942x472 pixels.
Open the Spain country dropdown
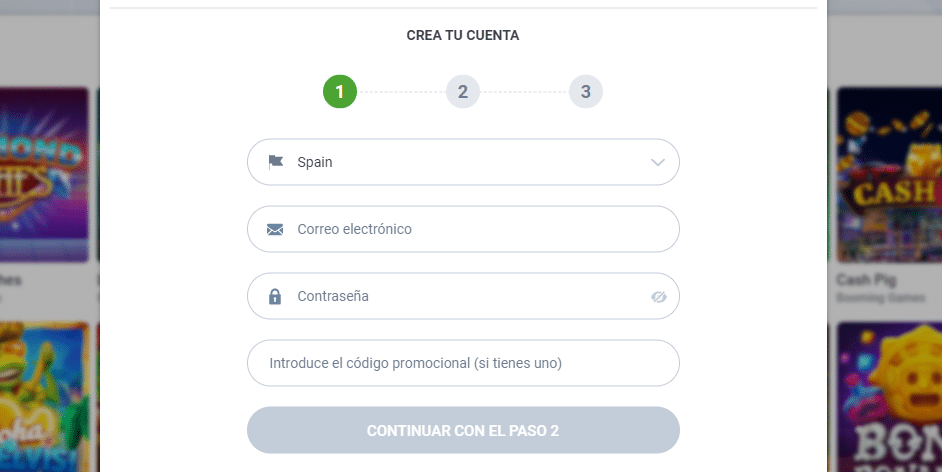click(463, 162)
